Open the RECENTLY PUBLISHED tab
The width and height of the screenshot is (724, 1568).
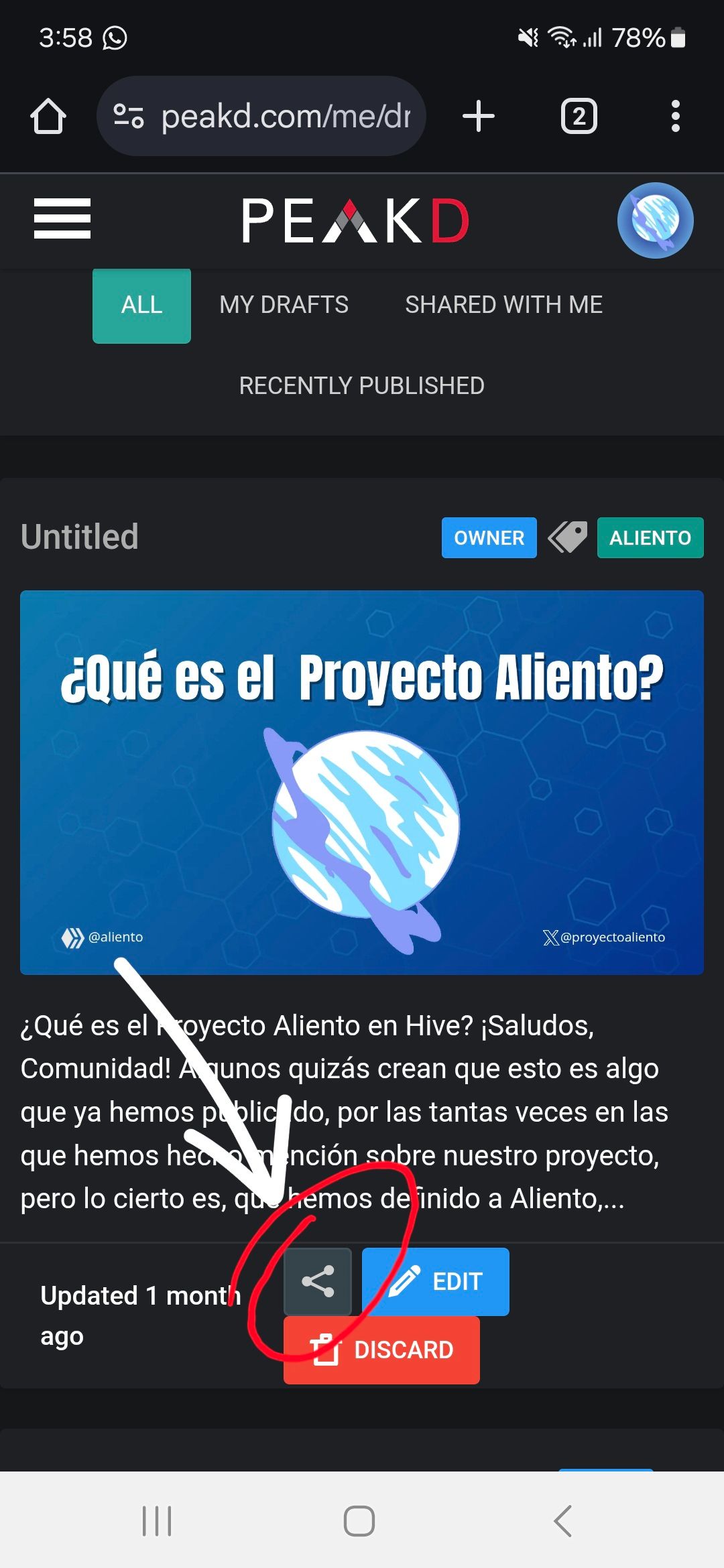click(361, 386)
